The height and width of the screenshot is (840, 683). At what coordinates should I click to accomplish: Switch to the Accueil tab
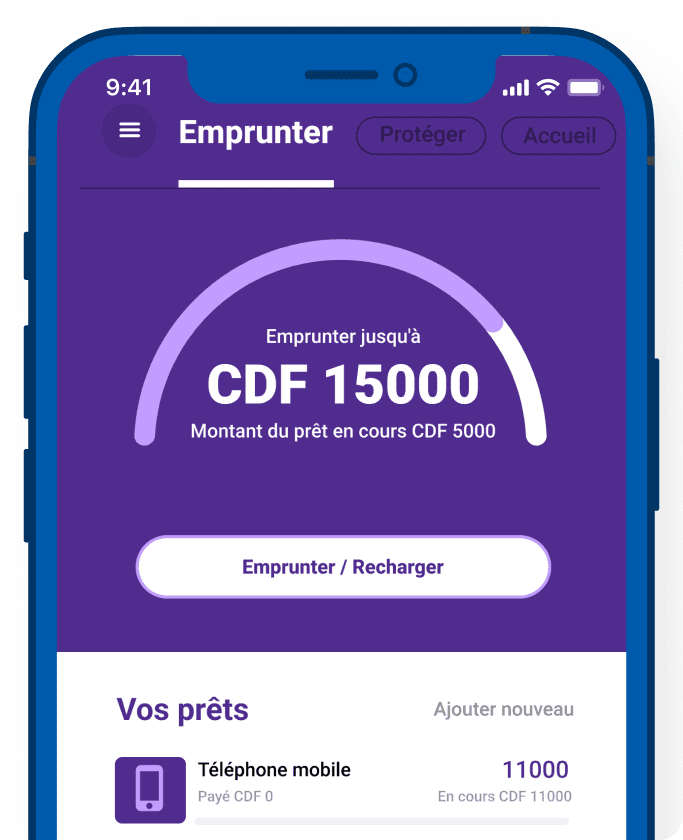click(559, 136)
